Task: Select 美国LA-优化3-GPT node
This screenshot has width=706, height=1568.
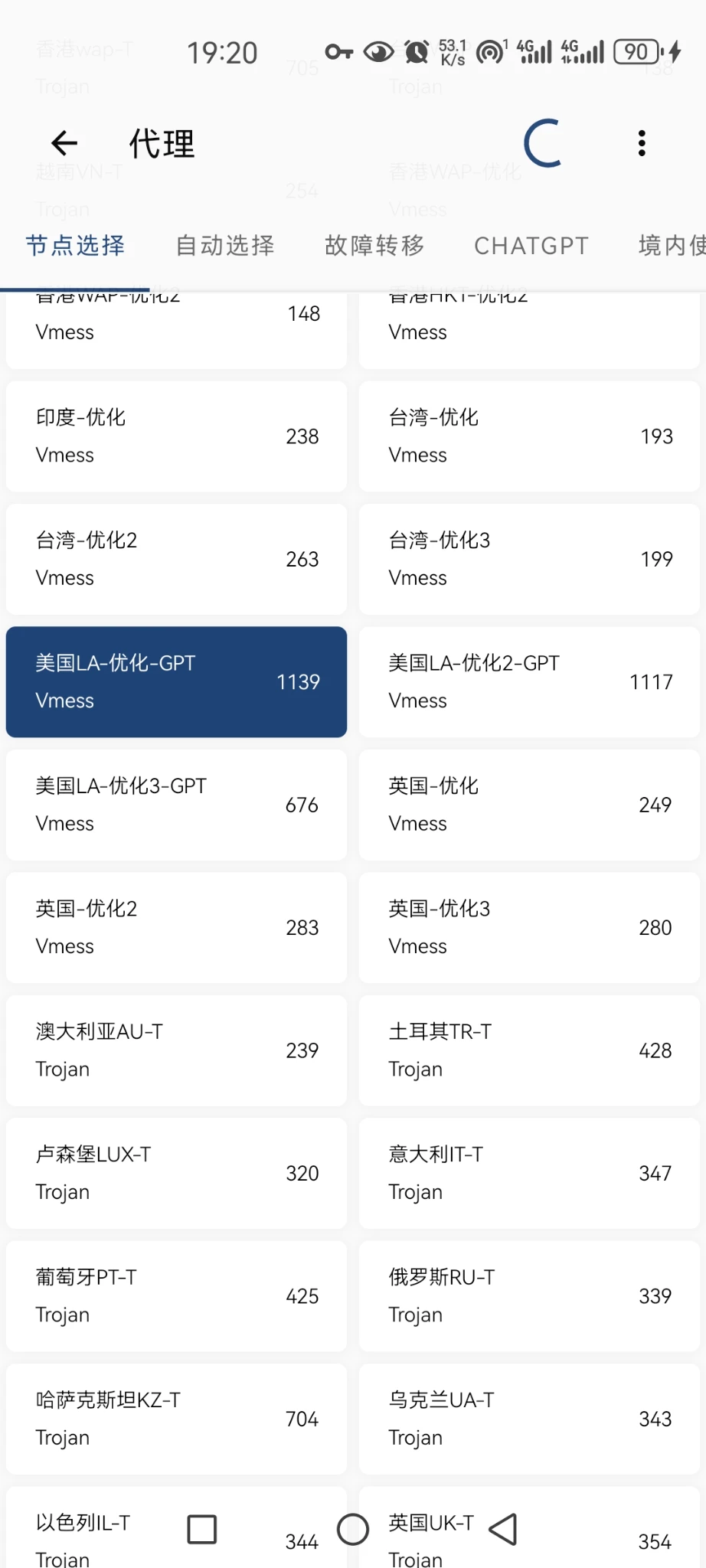Action: [176, 805]
